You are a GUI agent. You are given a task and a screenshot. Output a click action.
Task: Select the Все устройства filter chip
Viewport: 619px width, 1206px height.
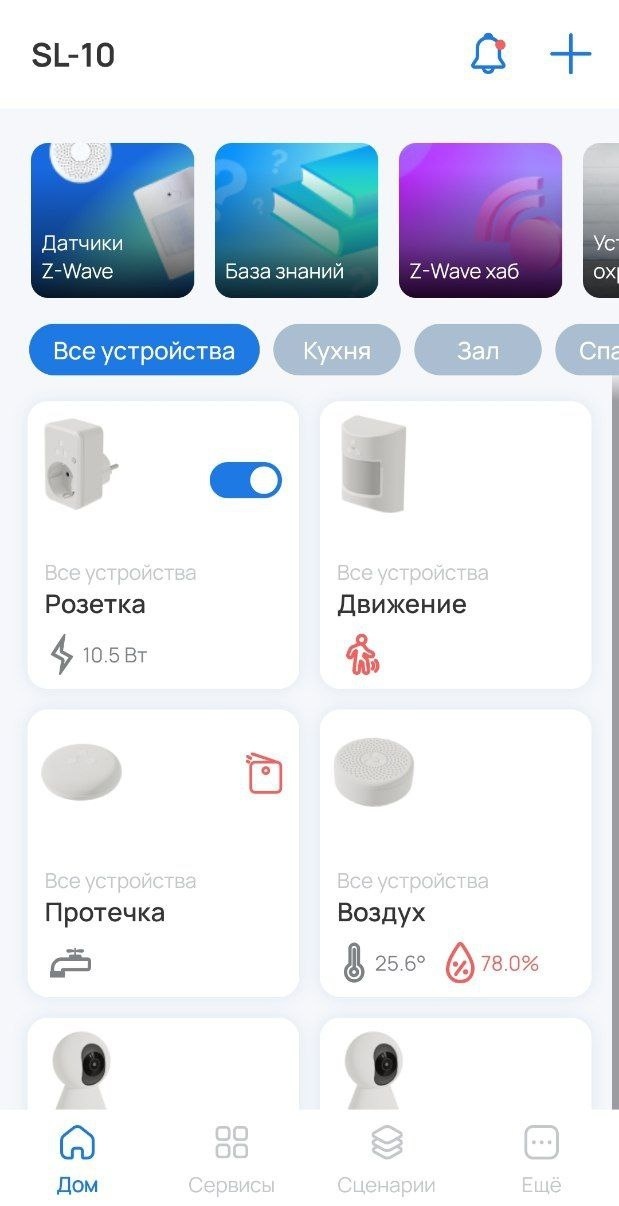(144, 351)
